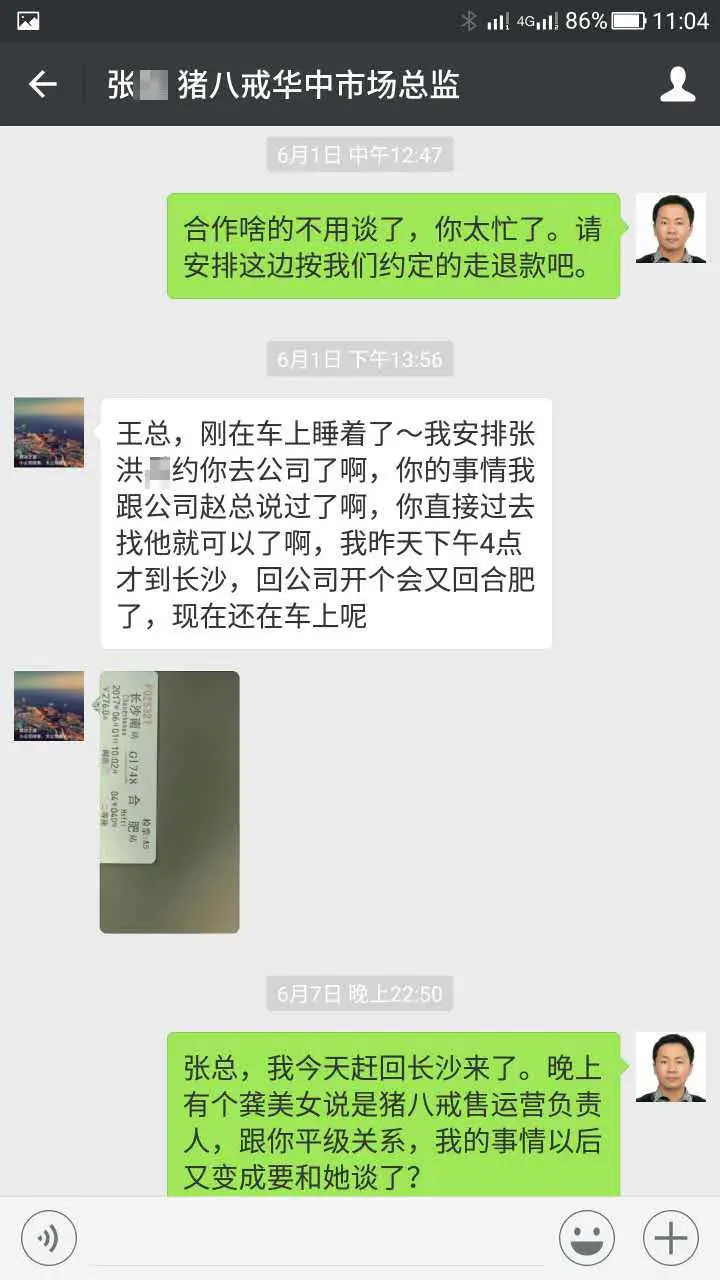This screenshot has height=1280, width=720.
Task: Go back from this chat
Action: [x=42, y=85]
